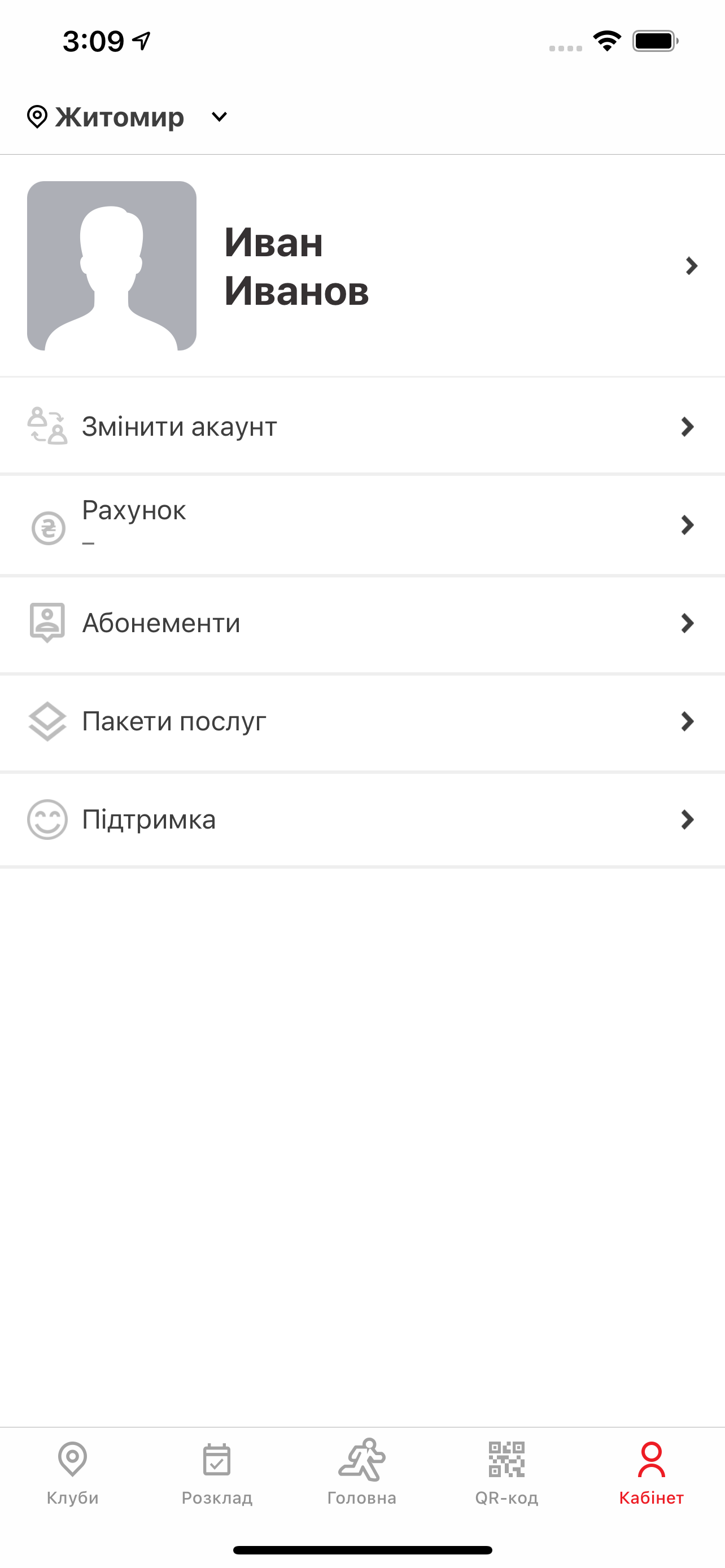This screenshot has width=725, height=1568.
Task: Click the calendar Розклад icon
Action: coord(217,1460)
